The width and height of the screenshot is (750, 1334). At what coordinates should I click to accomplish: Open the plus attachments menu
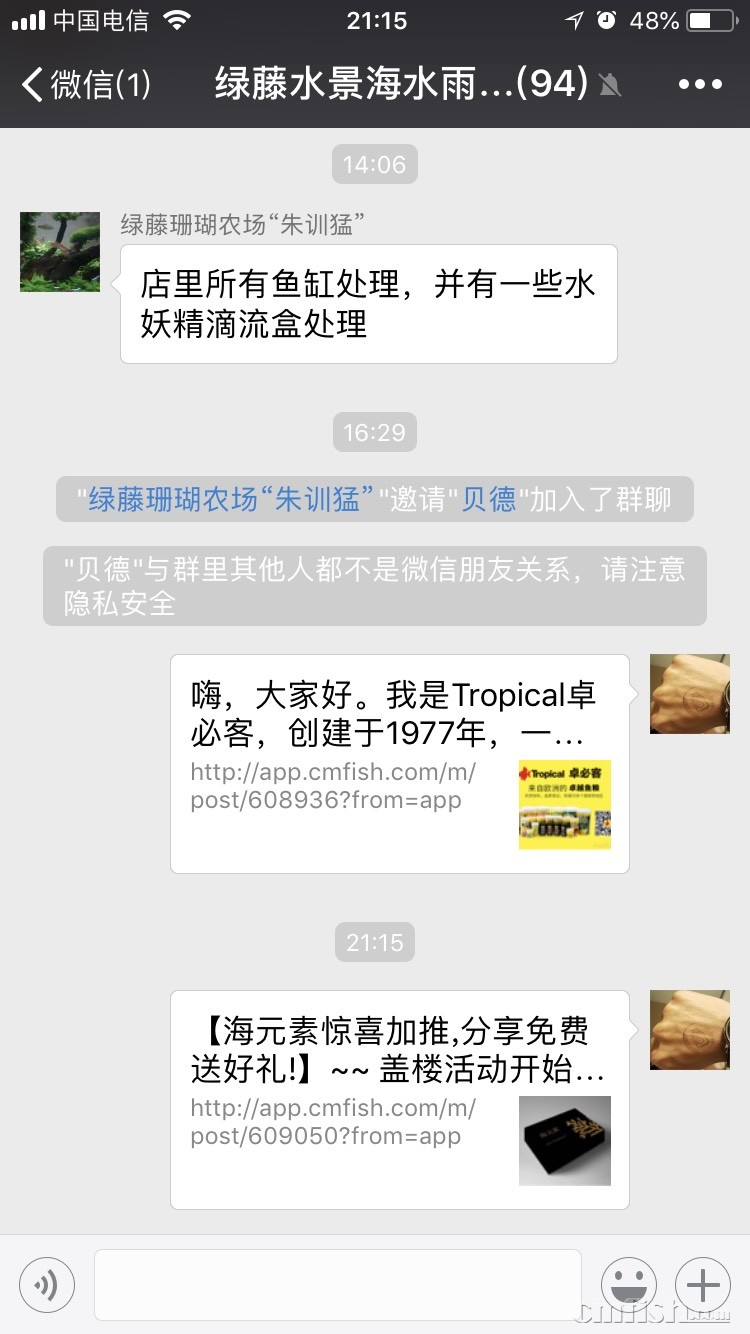click(703, 1284)
